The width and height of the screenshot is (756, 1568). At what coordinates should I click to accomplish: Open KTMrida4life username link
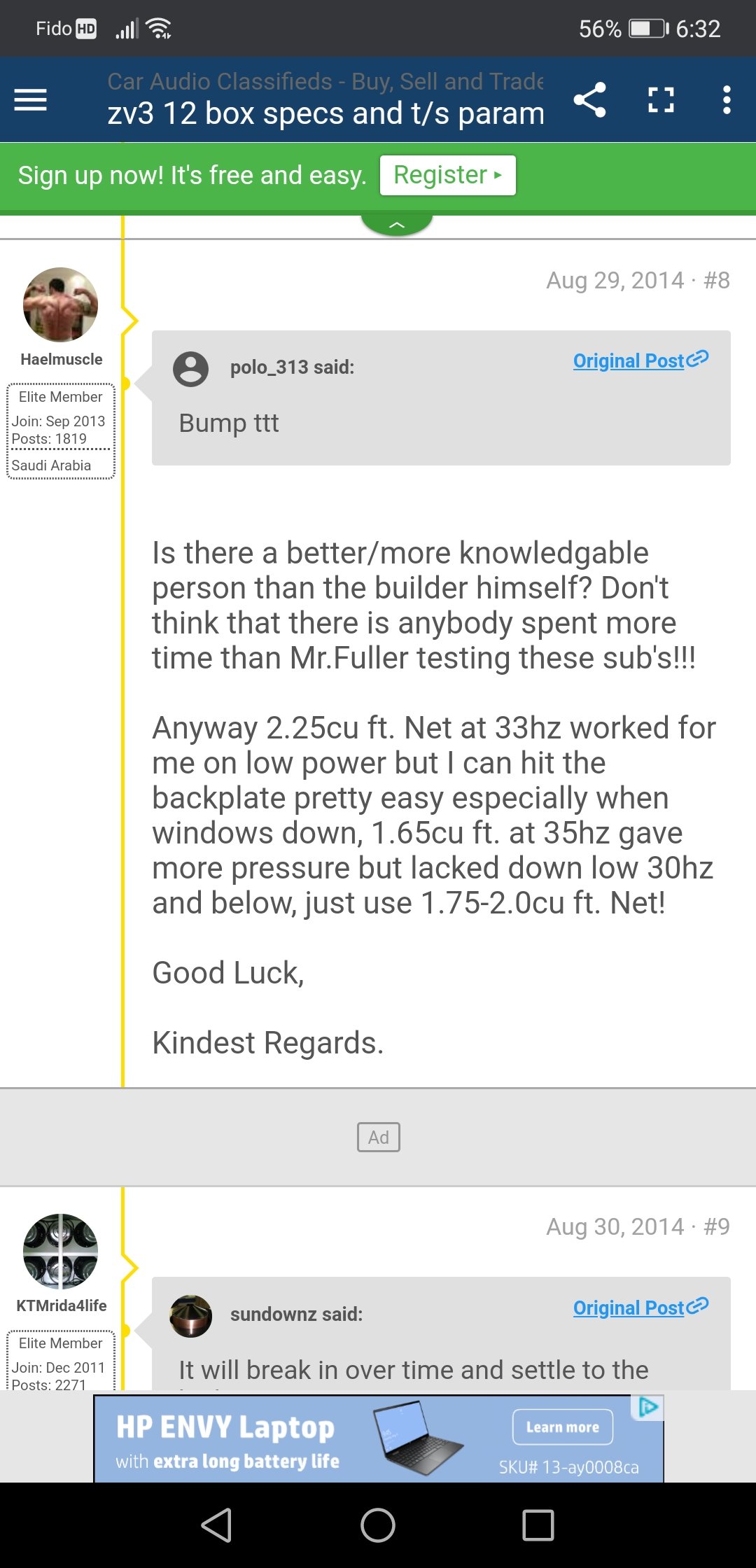click(x=62, y=1305)
